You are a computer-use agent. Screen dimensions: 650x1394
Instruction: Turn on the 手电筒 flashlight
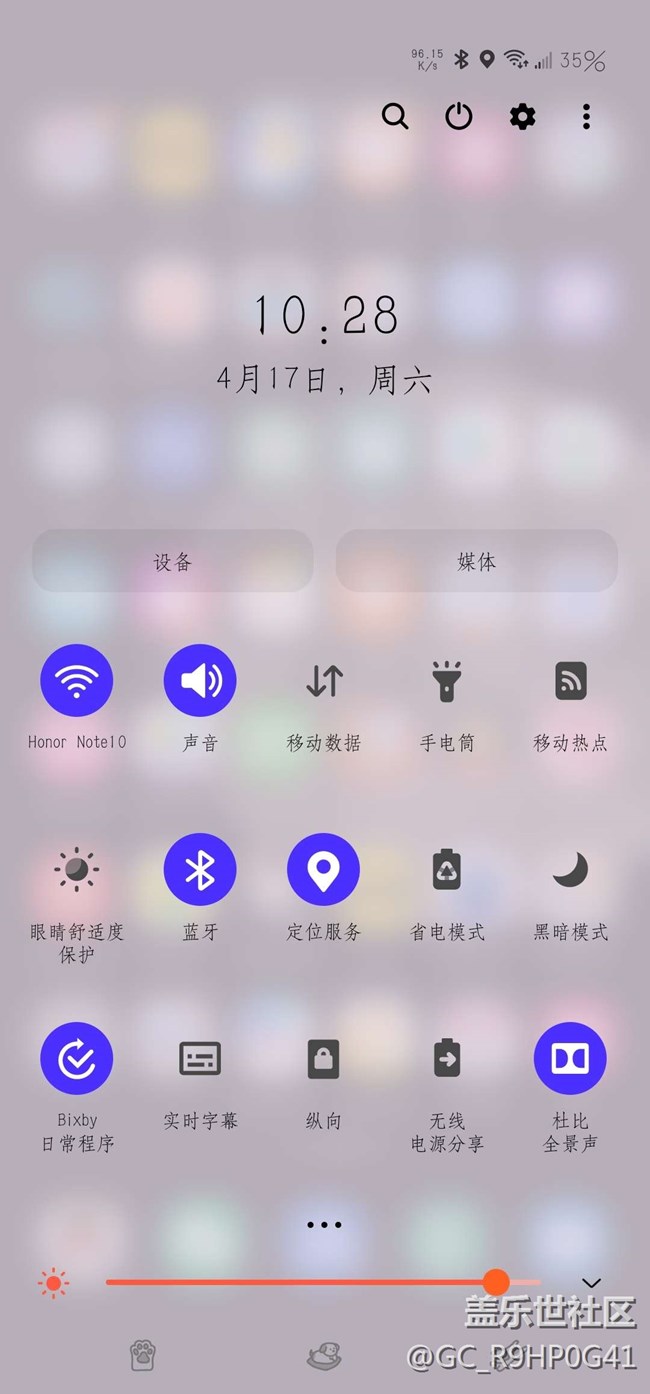447,681
